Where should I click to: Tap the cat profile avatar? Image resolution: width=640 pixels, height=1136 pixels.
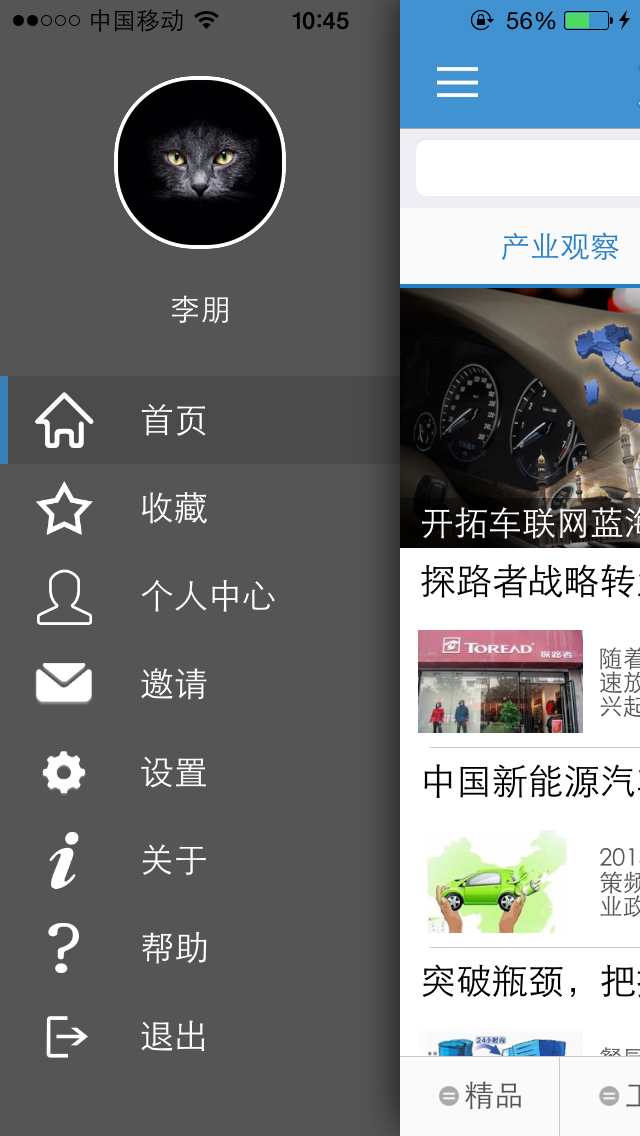coord(200,162)
